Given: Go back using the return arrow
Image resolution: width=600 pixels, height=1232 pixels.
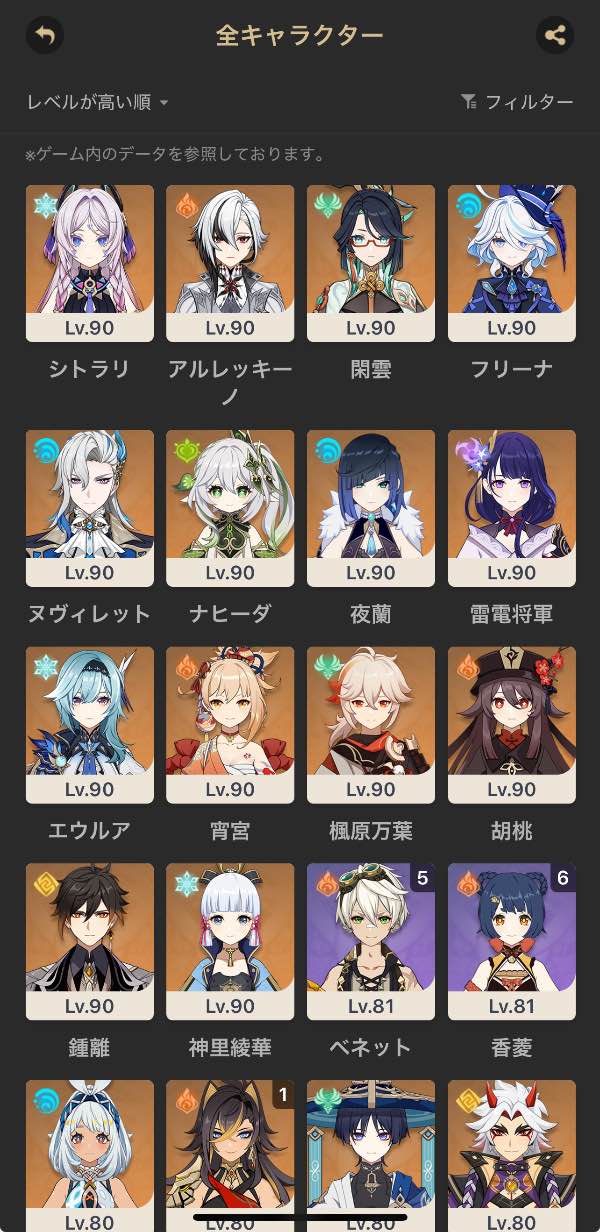Looking at the screenshot, I should pyautogui.click(x=44, y=35).
